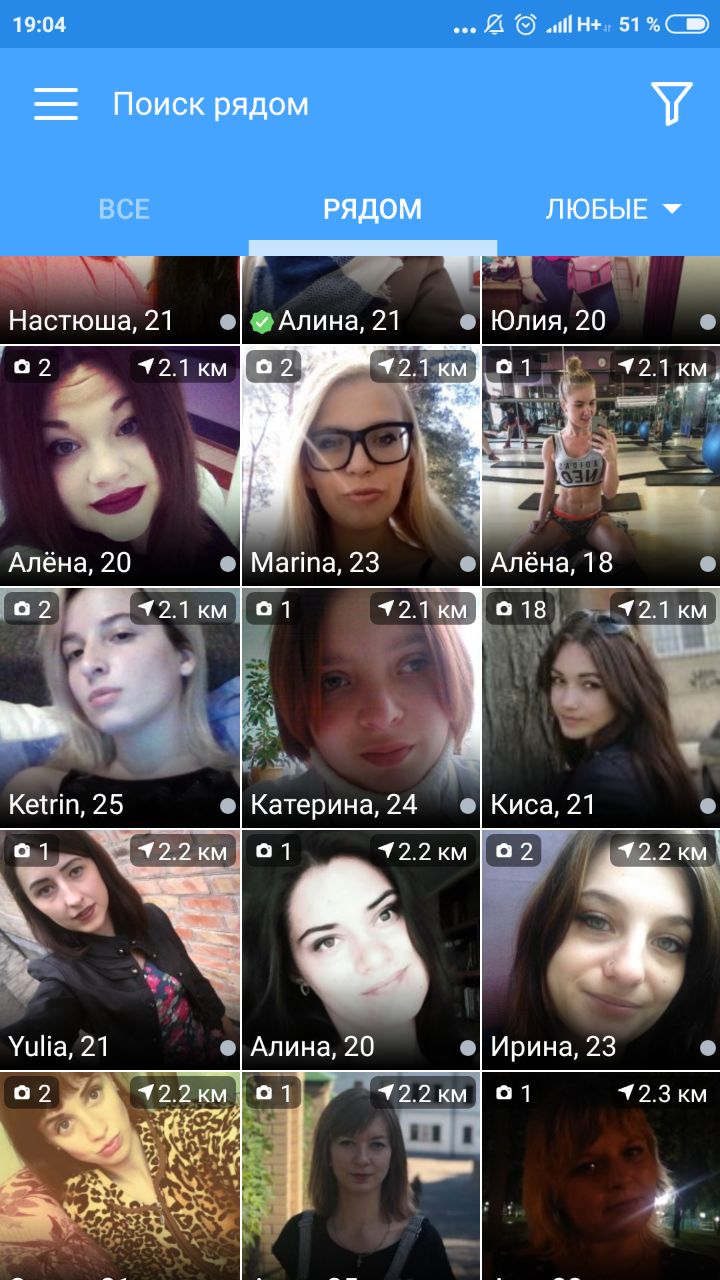View Алёна, 18 profile tile
Screen dimensions: 720x1280
(x=601, y=466)
